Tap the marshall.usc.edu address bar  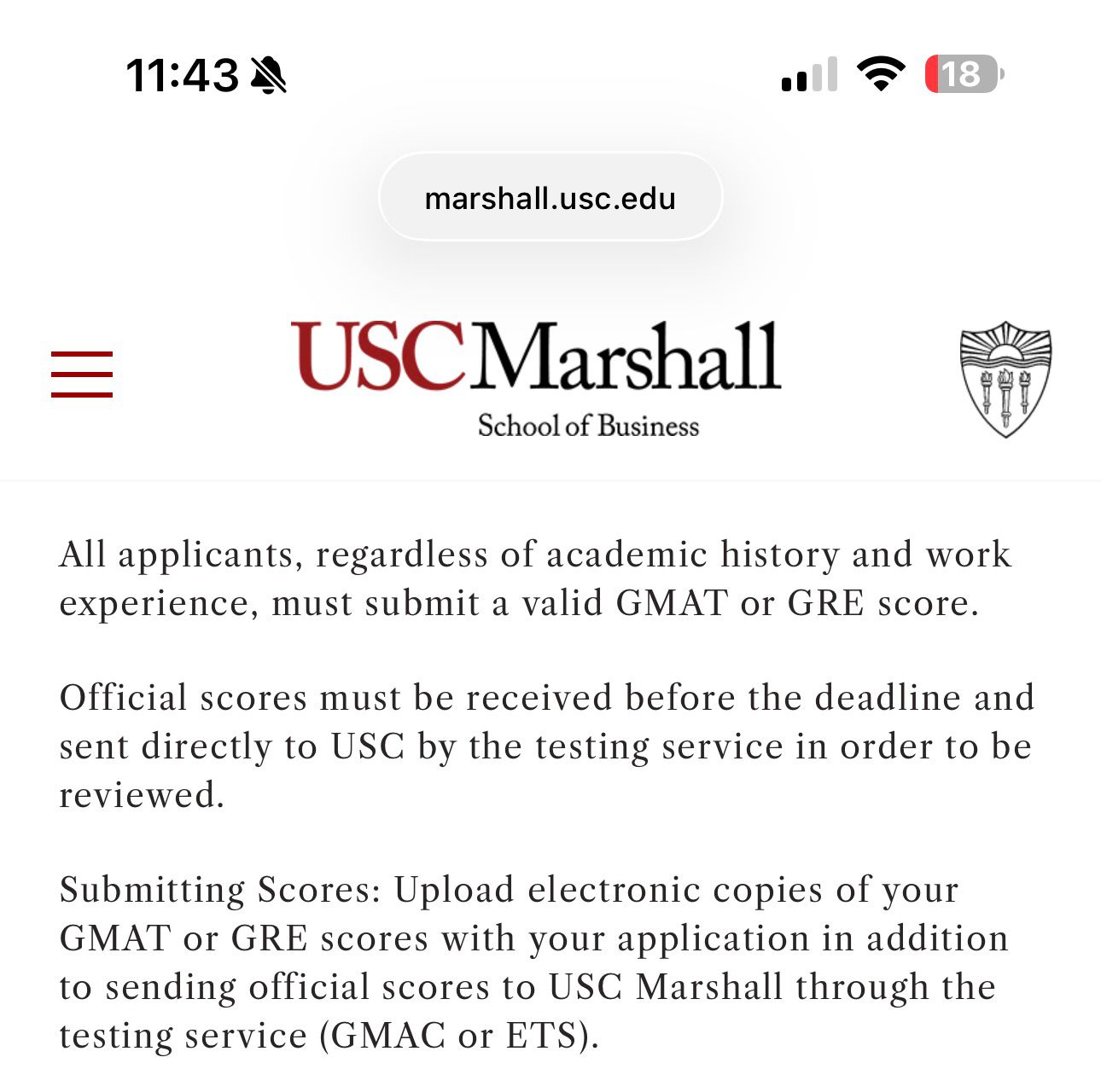click(550, 198)
